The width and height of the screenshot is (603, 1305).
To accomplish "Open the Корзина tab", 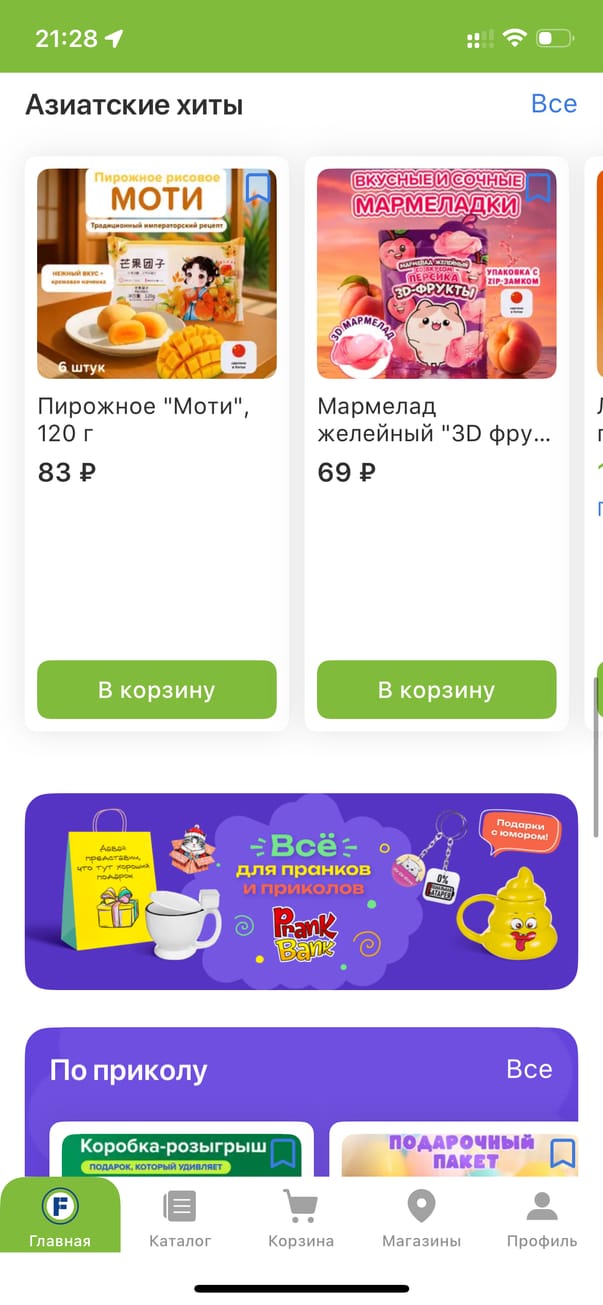I will point(301,1218).
